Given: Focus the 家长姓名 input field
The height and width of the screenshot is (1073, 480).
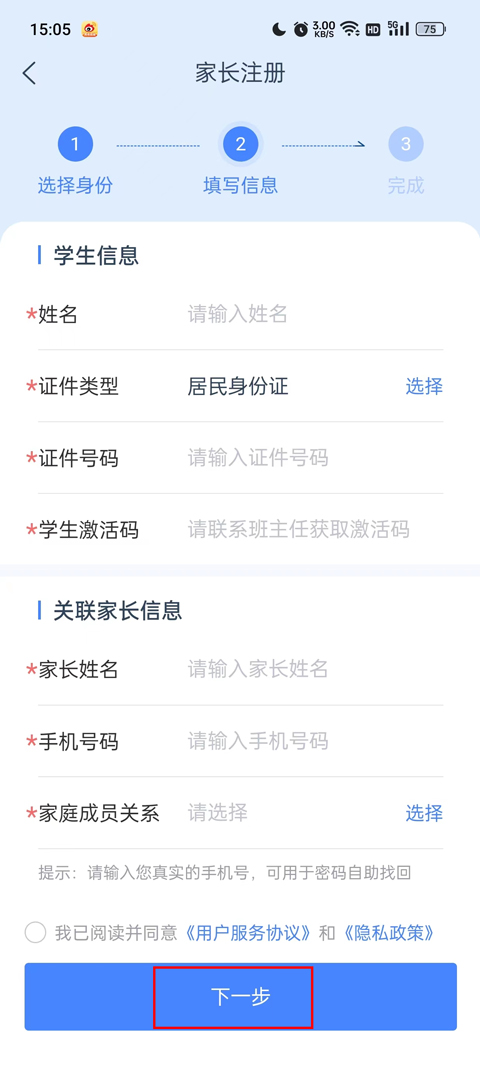Looking at the screenshot, I should (x=315, y=669).
